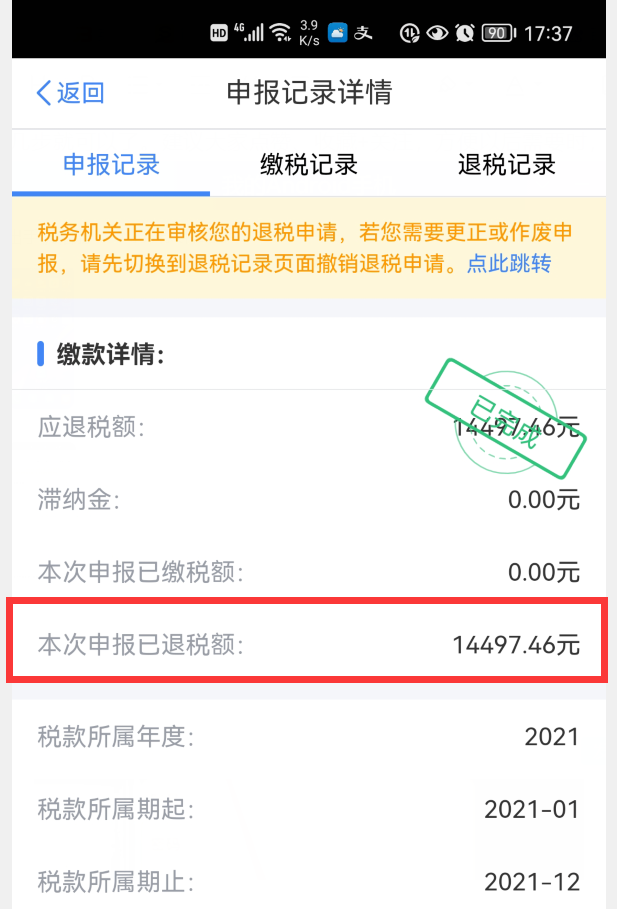Open the 退税记录 tab
The image size is (617, 909).
click(x=506, y=165)
